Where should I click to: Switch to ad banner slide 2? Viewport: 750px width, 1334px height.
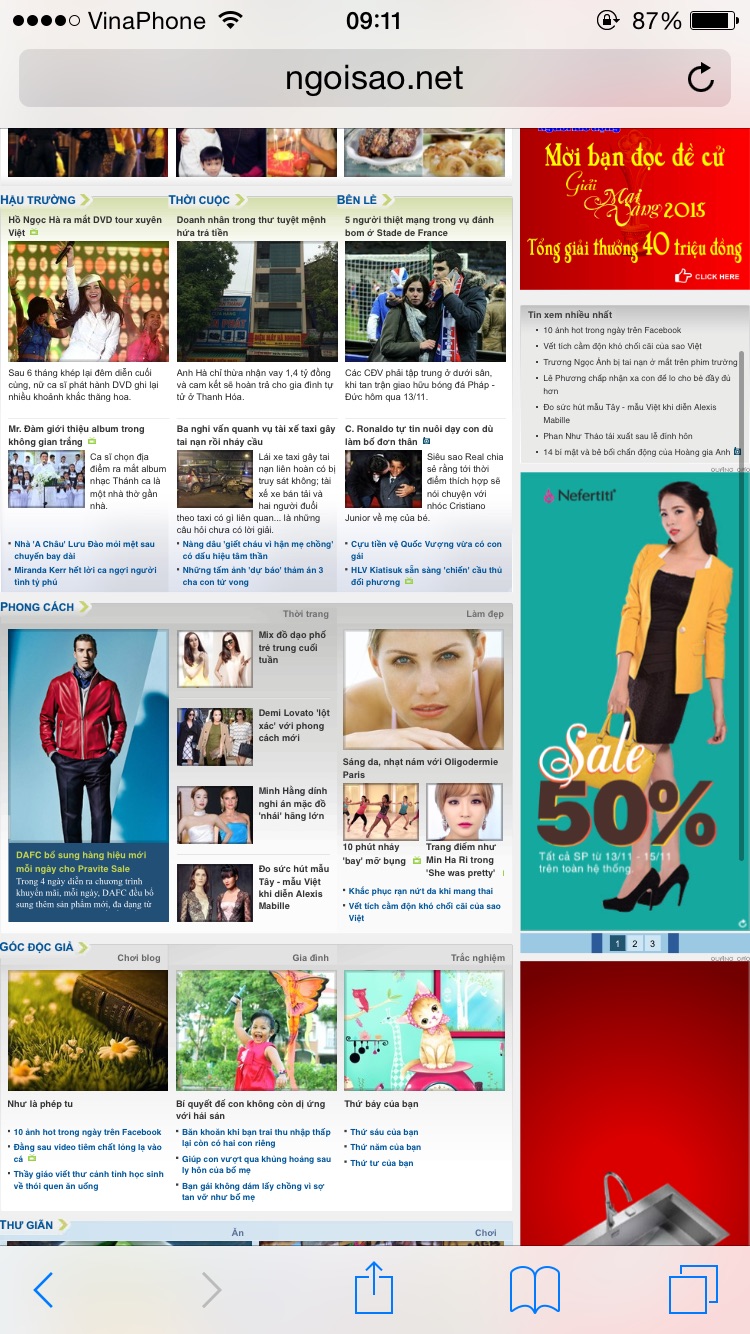pyautogui.click(x=635, y=943)
